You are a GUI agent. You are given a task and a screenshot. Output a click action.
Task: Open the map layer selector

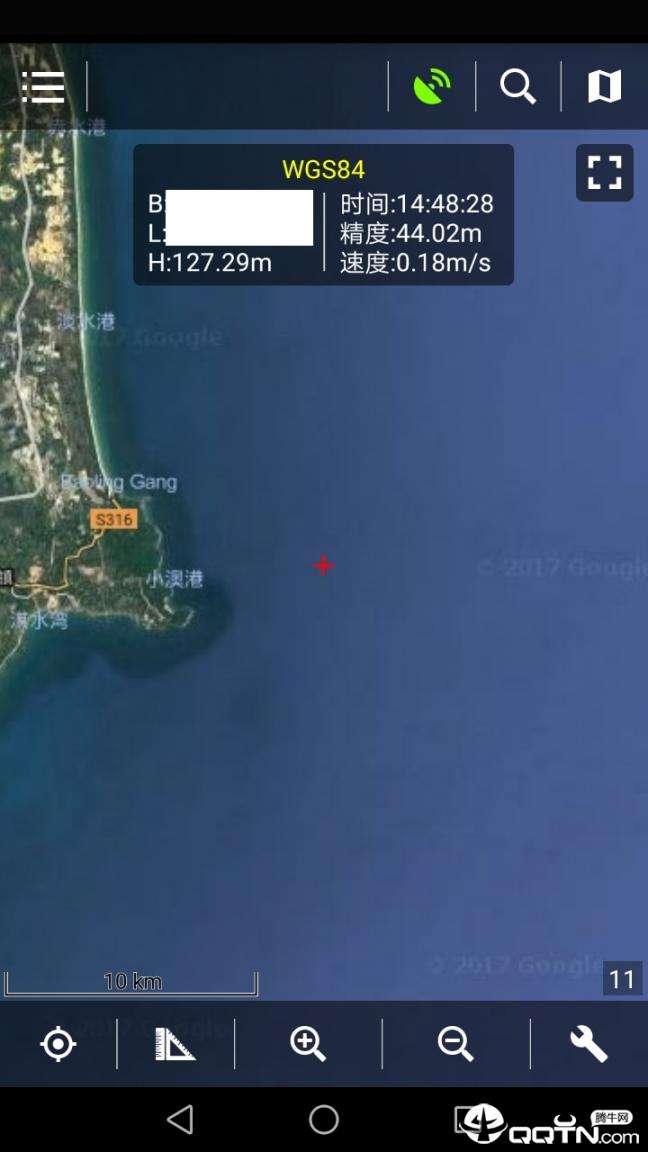tap(604, 87)
